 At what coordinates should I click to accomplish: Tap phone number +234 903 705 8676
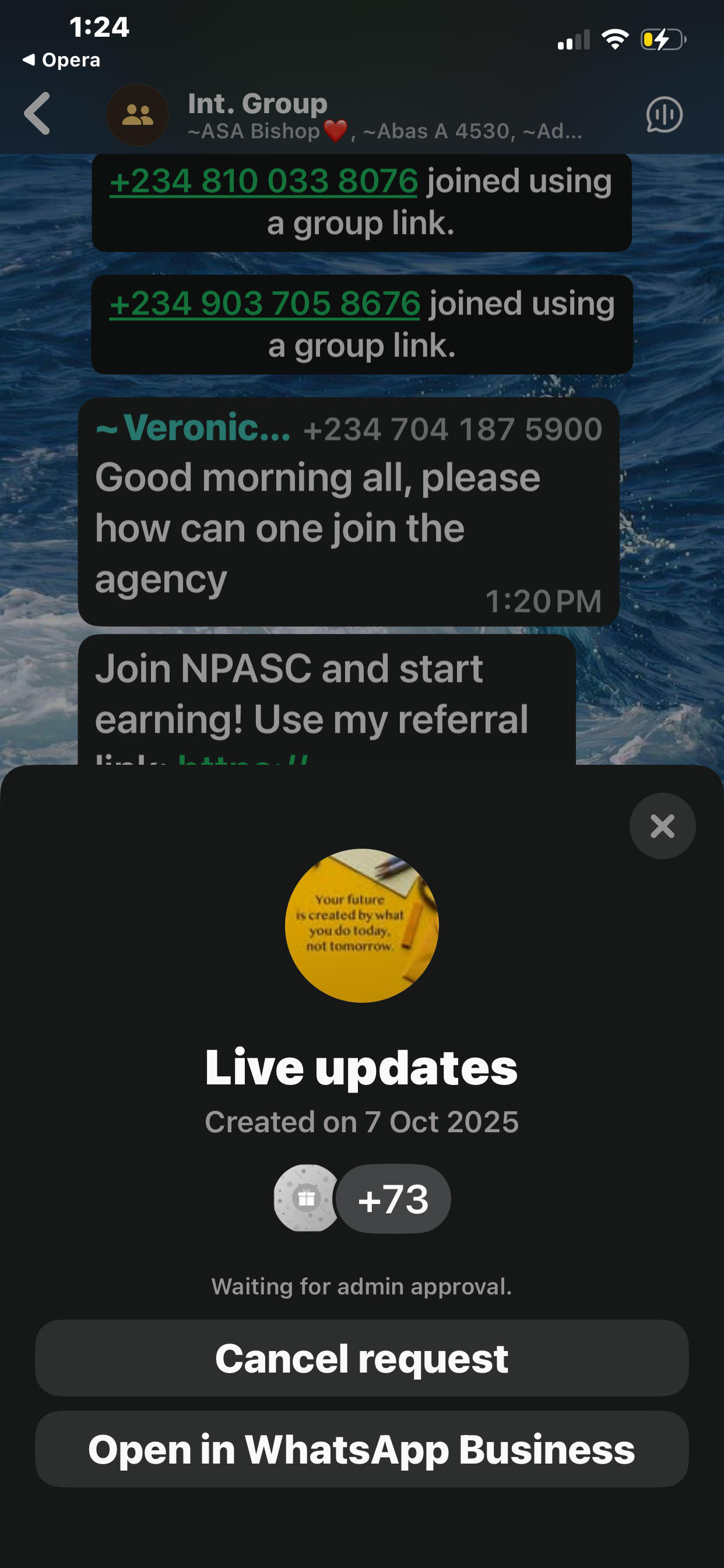pos(265,304)
